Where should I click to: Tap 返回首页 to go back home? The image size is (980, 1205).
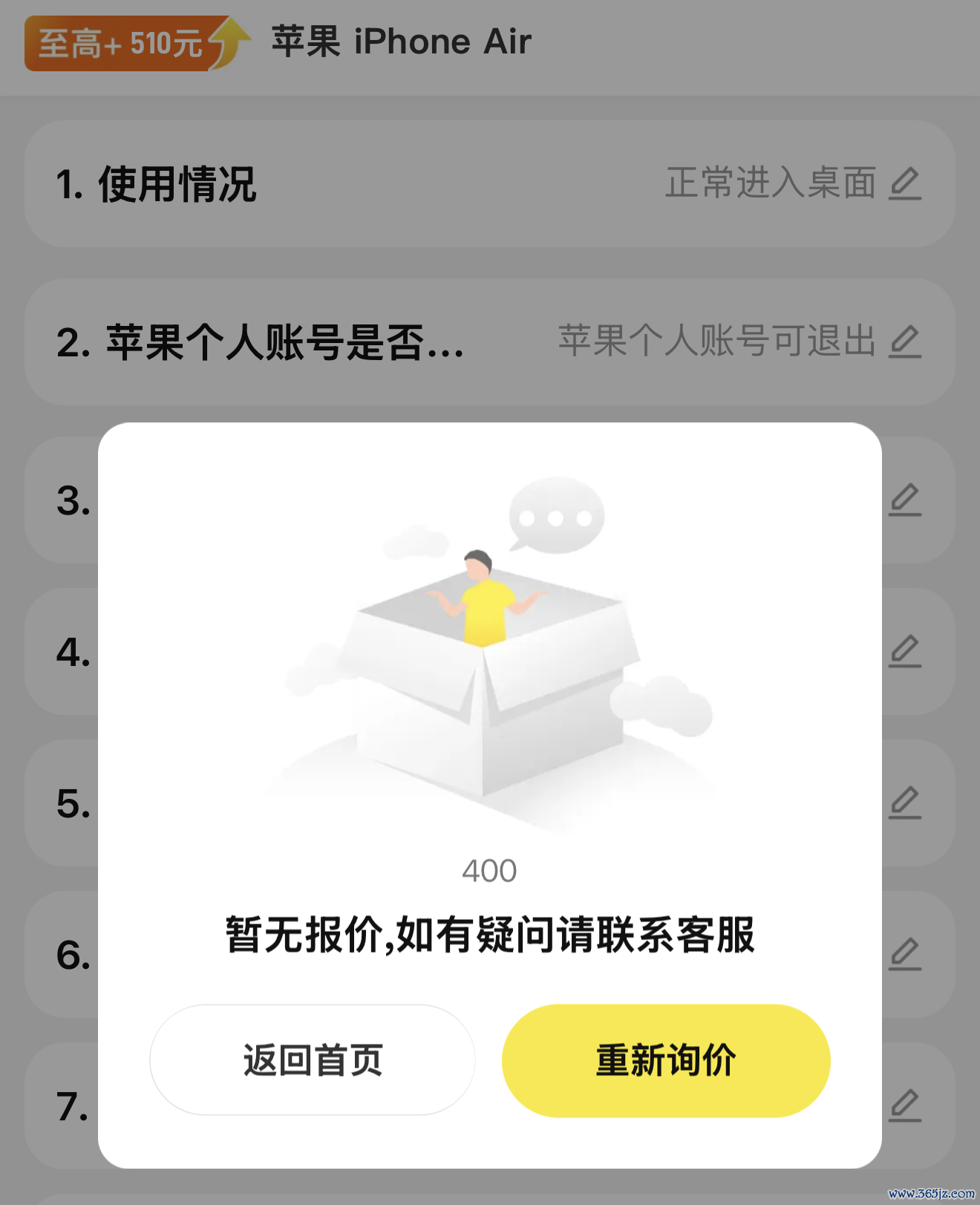pyautogui.click(x=313, y=1059)
